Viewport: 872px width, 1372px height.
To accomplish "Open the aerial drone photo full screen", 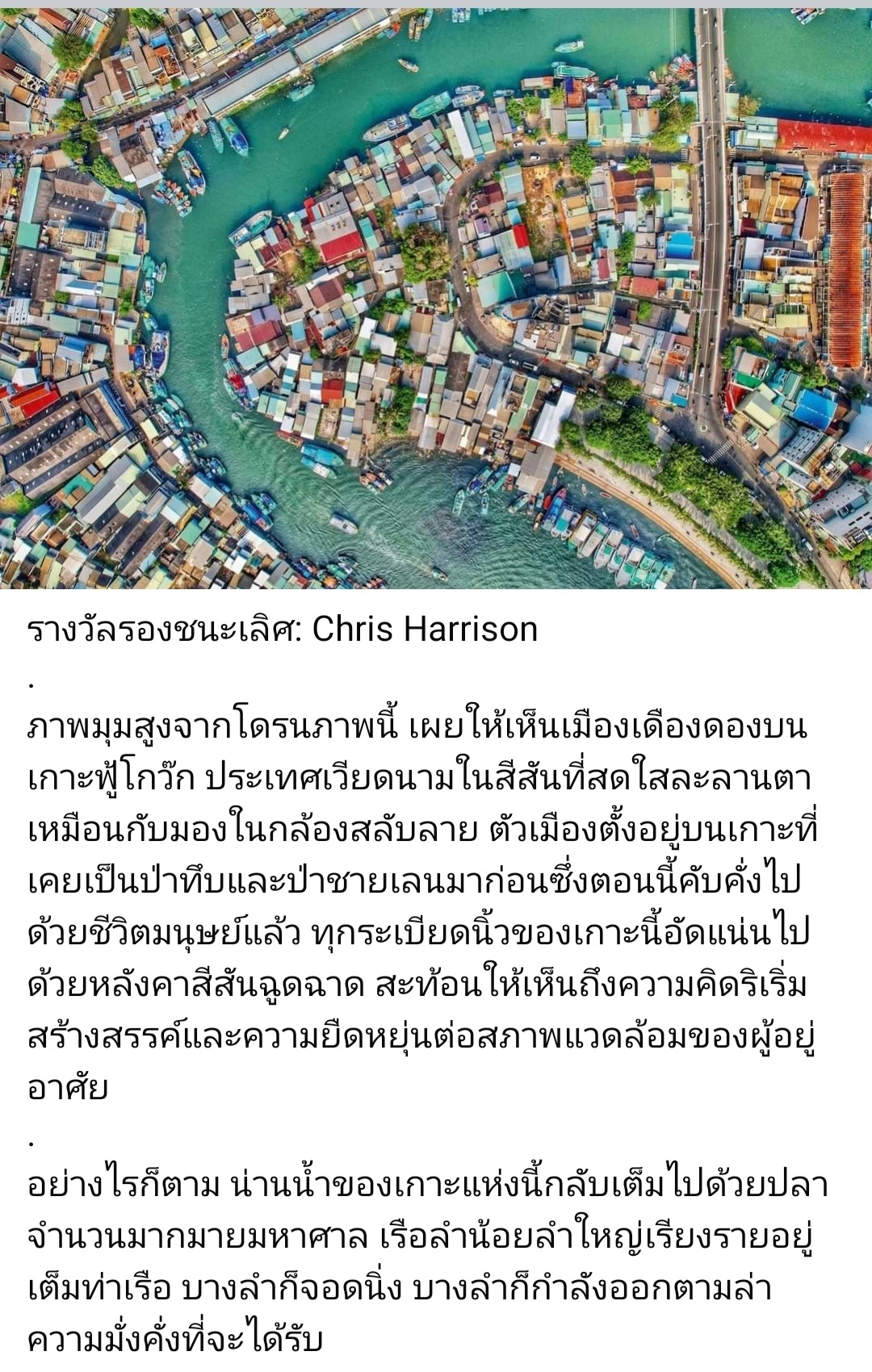I will coord(436,298).
